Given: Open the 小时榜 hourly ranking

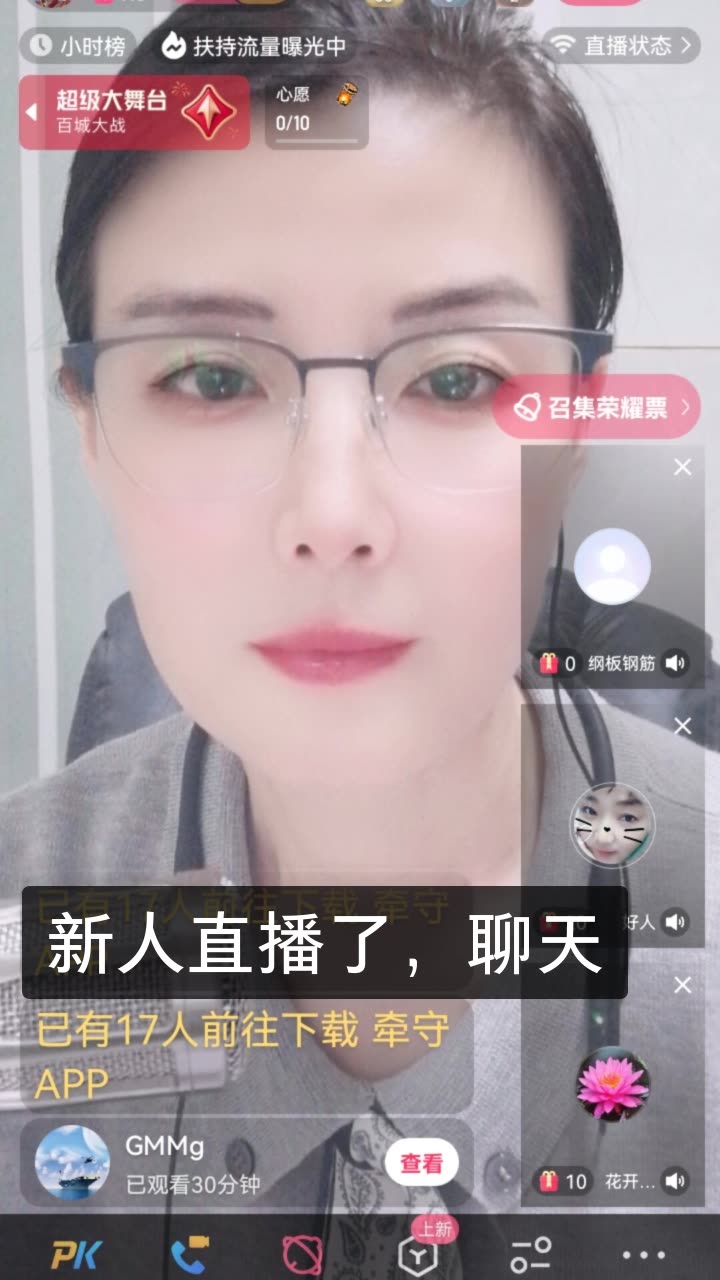Looking at the screenshot, I should [x=68, y=45].
